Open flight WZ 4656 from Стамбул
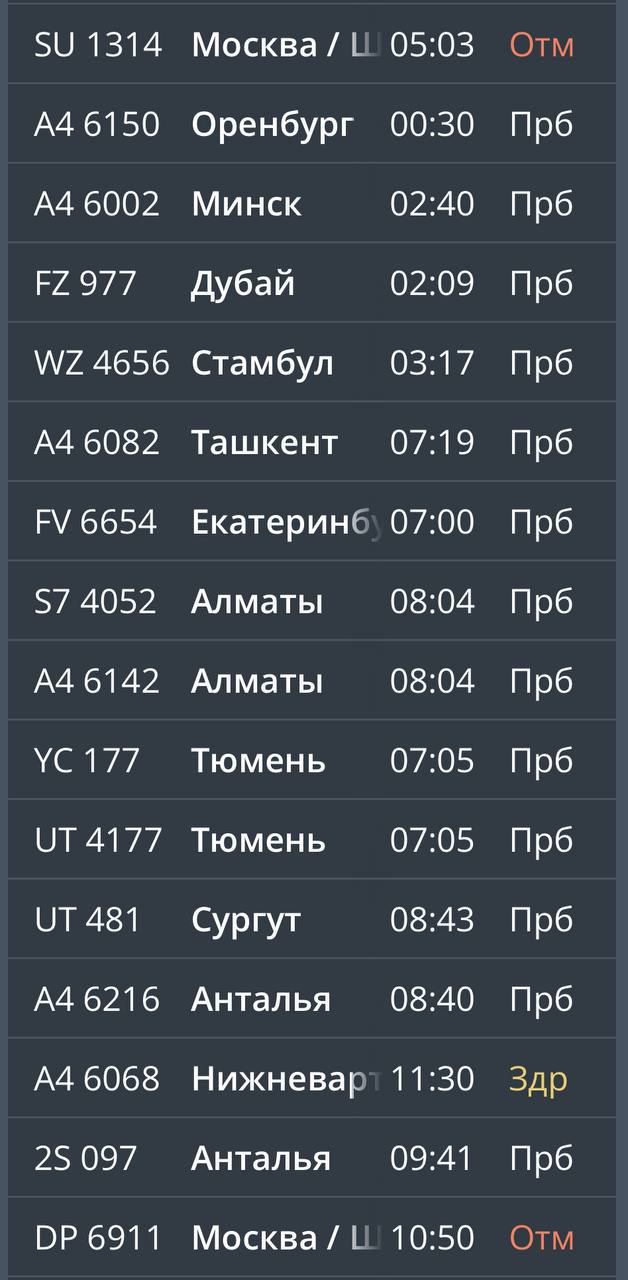The height and width of the screenshot is (1280, 628). point(312,362)
